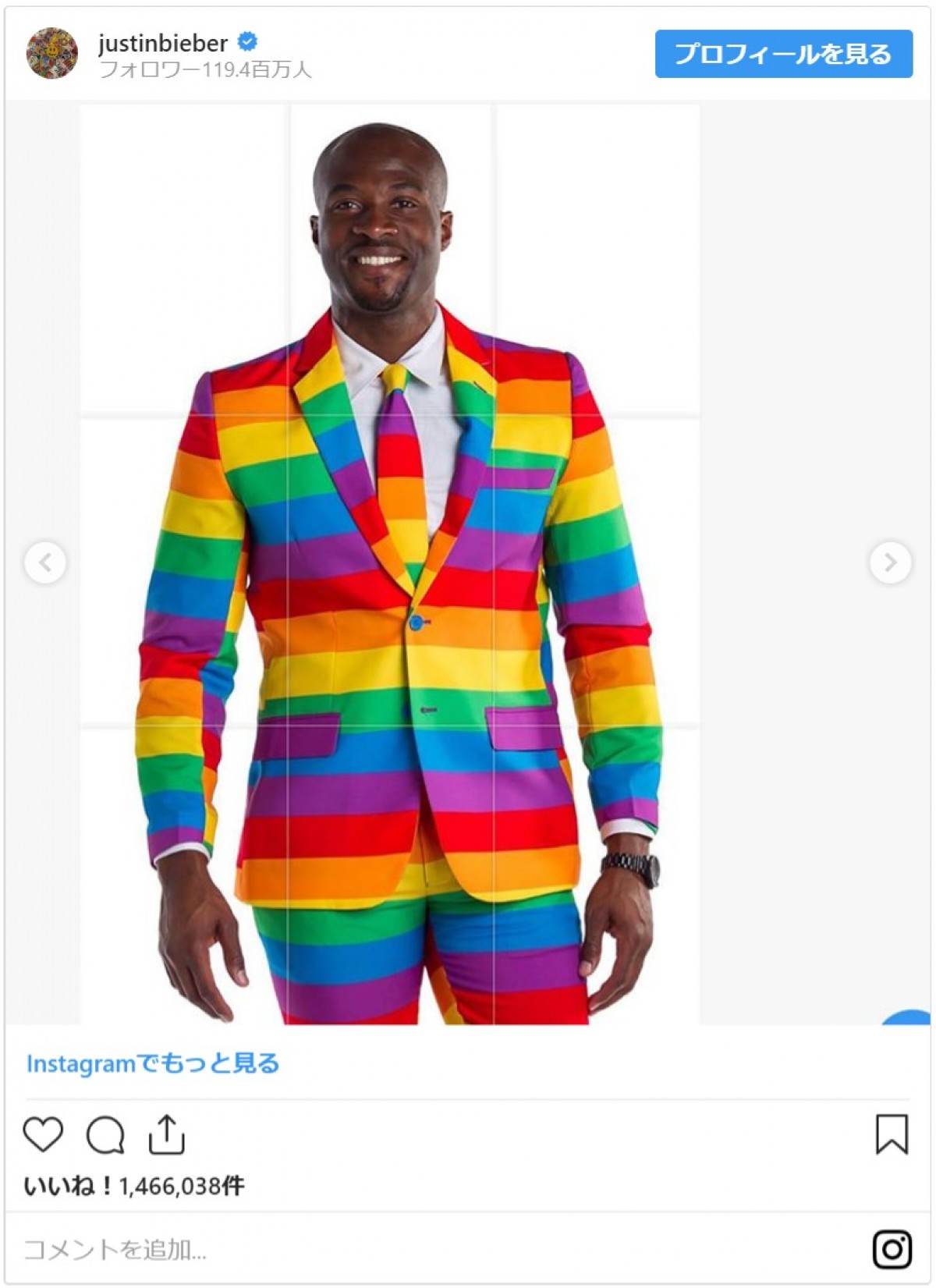
Task: Share this post
Action: [x=166, y=1134]
